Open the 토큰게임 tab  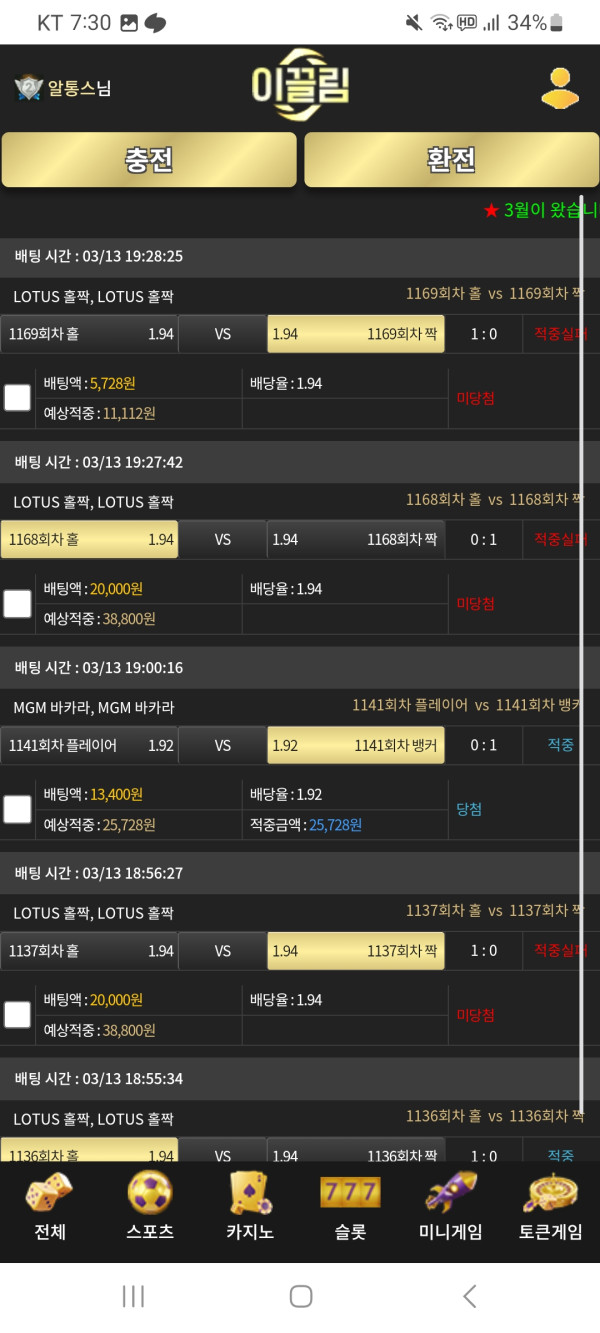551,1206
